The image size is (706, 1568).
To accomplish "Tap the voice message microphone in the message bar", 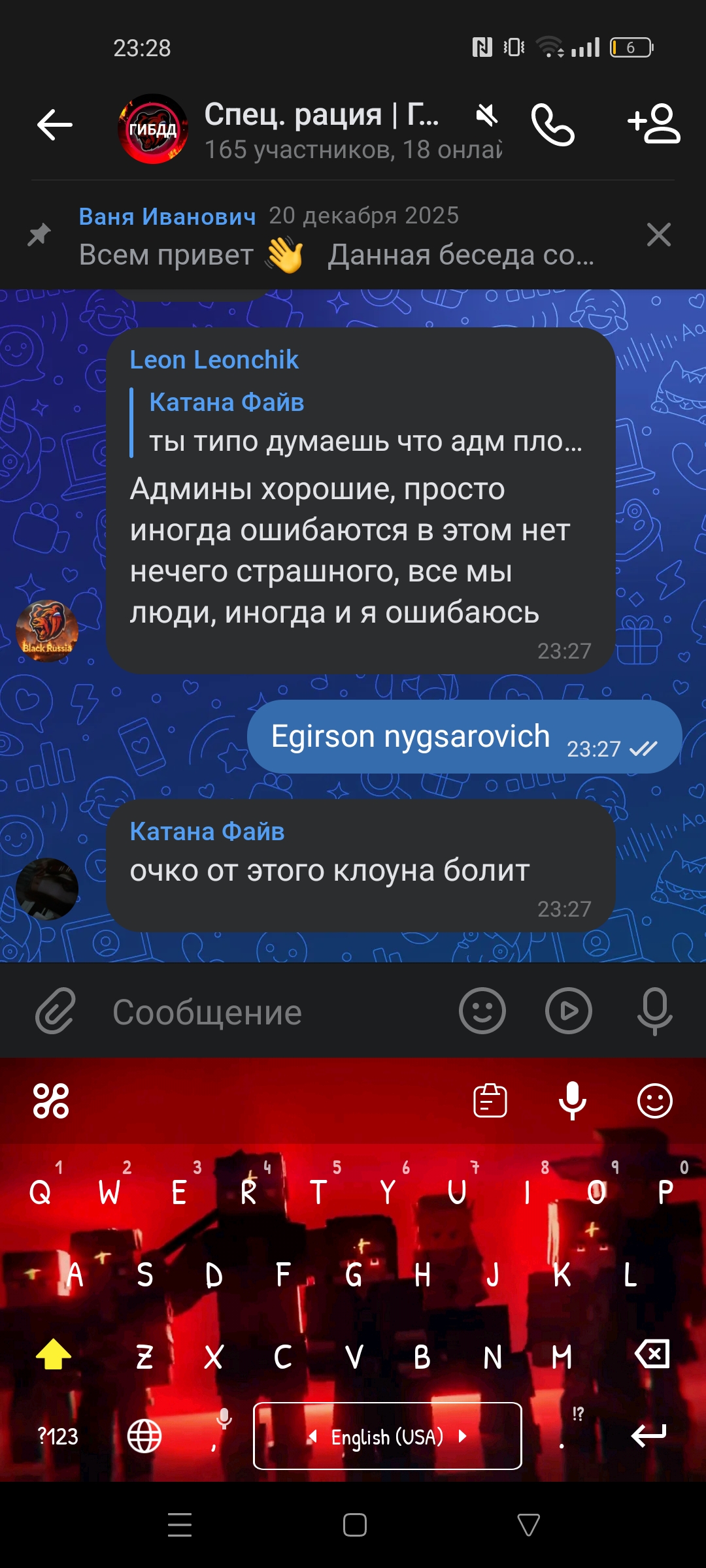I will tap(654, 1011).
